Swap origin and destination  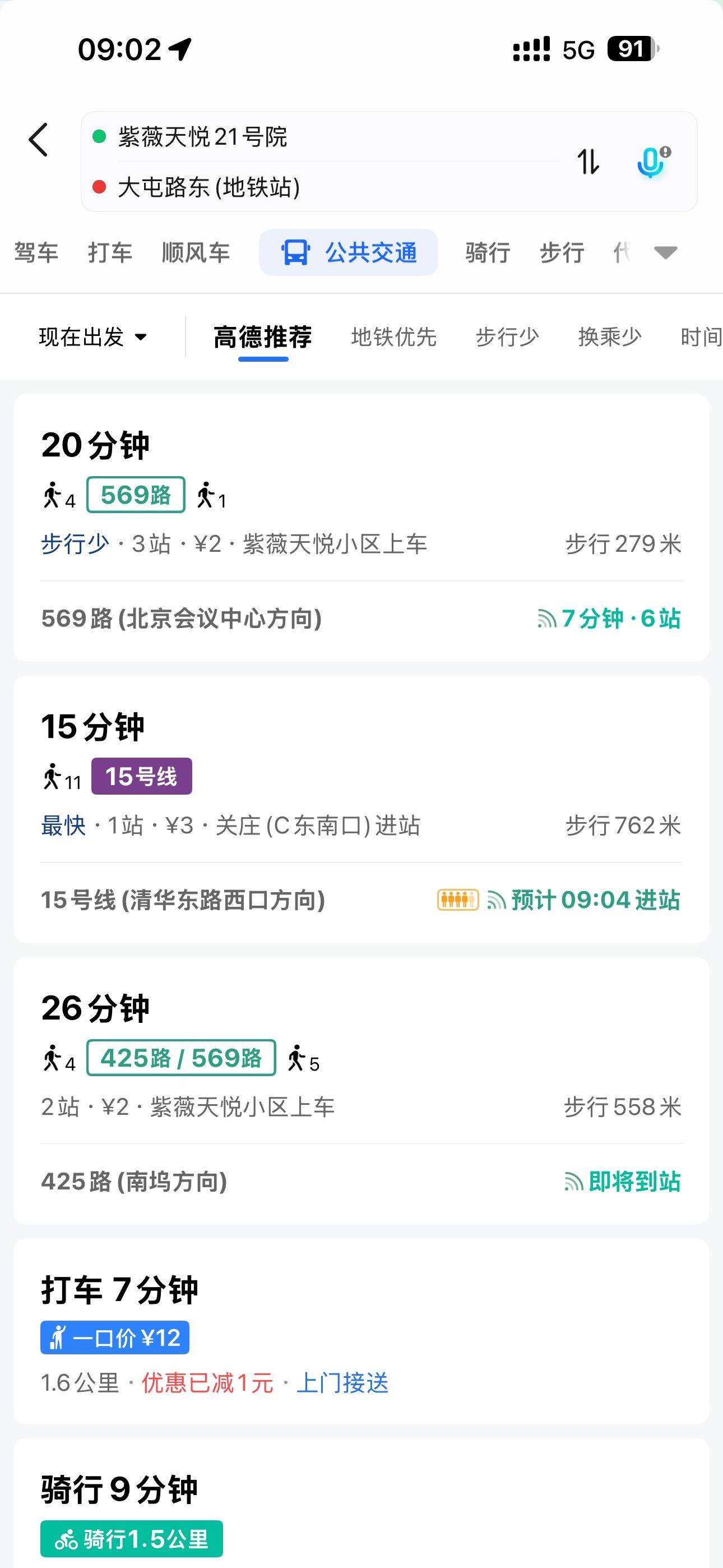(588, 162)
